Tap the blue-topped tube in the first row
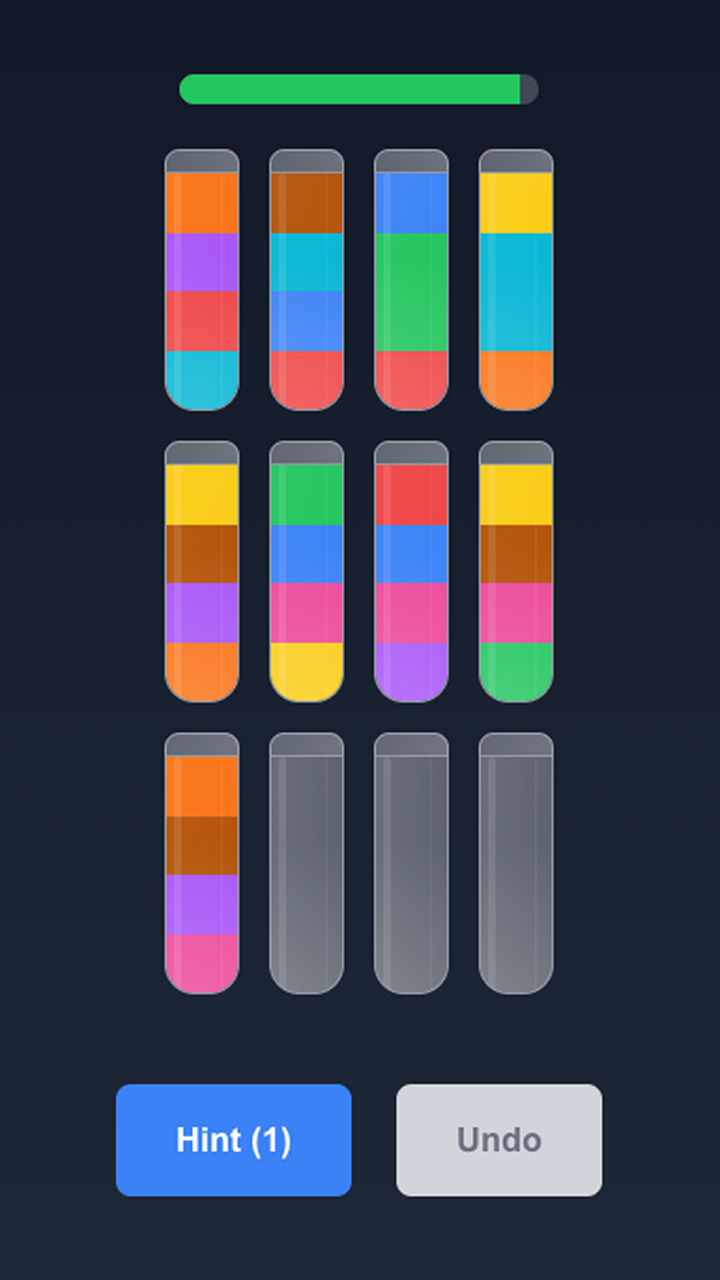 coord(412,280)
